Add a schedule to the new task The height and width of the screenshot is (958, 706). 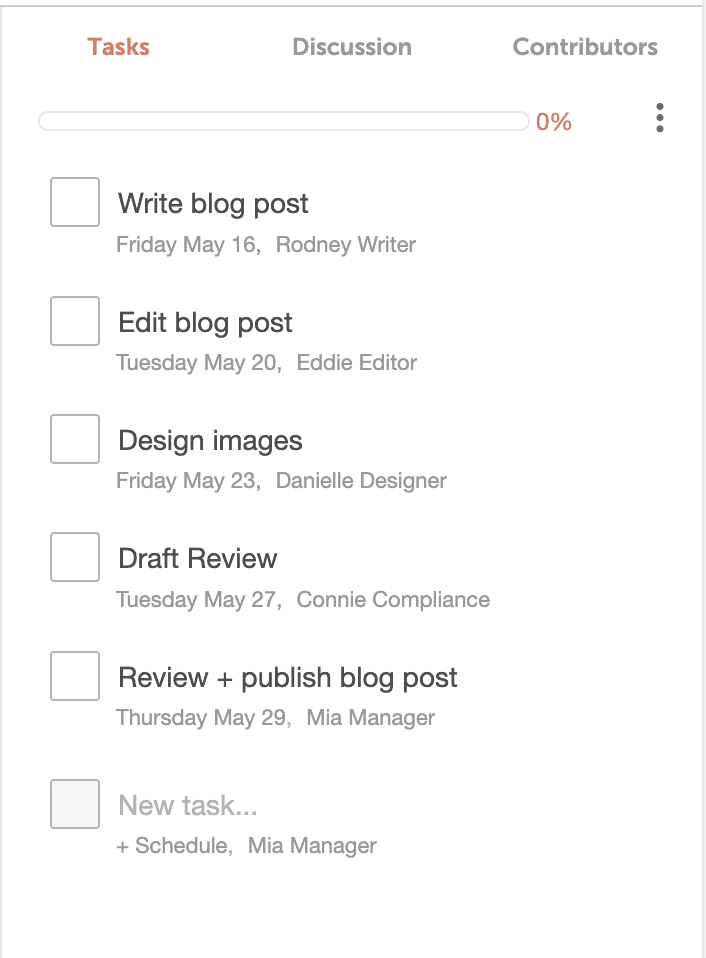pyautogui.click(x=172, y=846)
